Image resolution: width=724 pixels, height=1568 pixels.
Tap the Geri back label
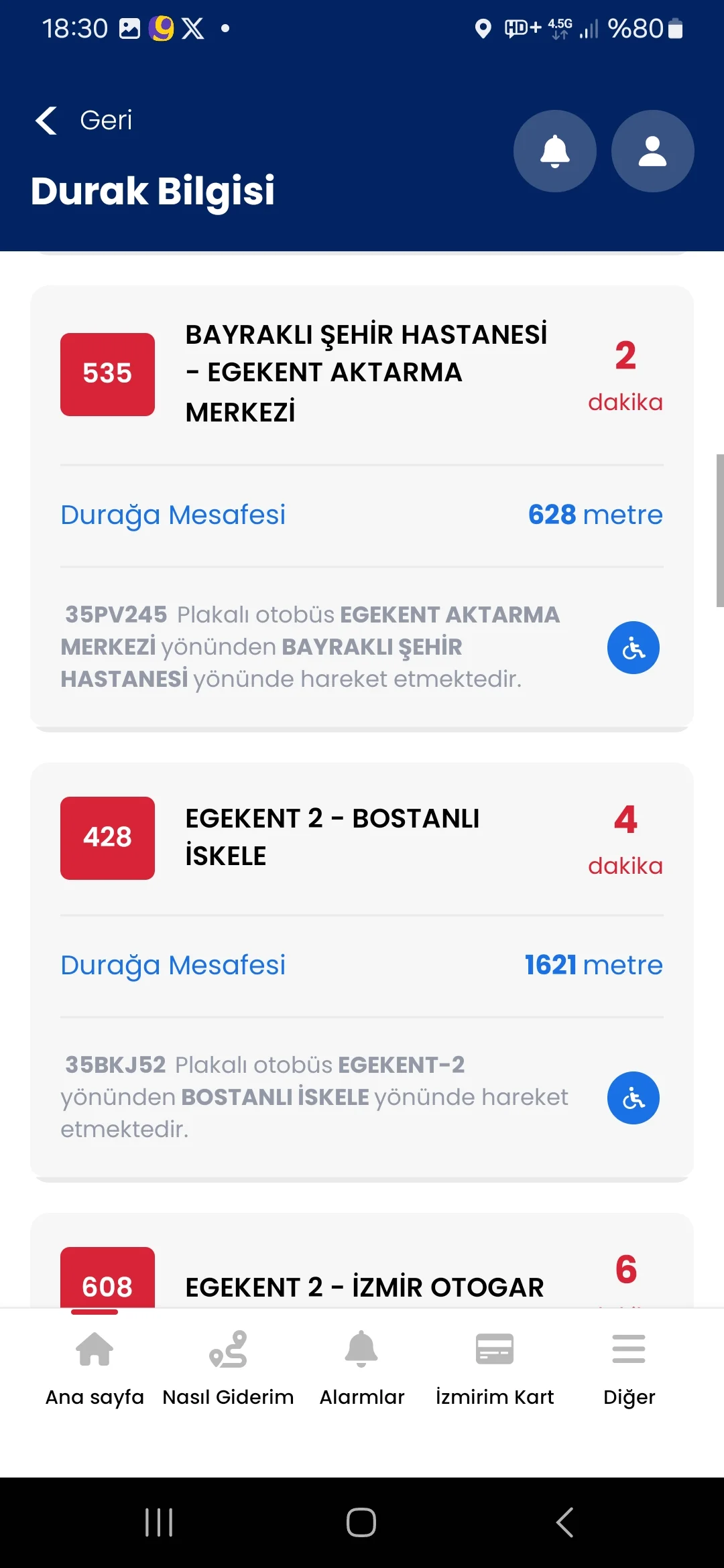(105, 121)
